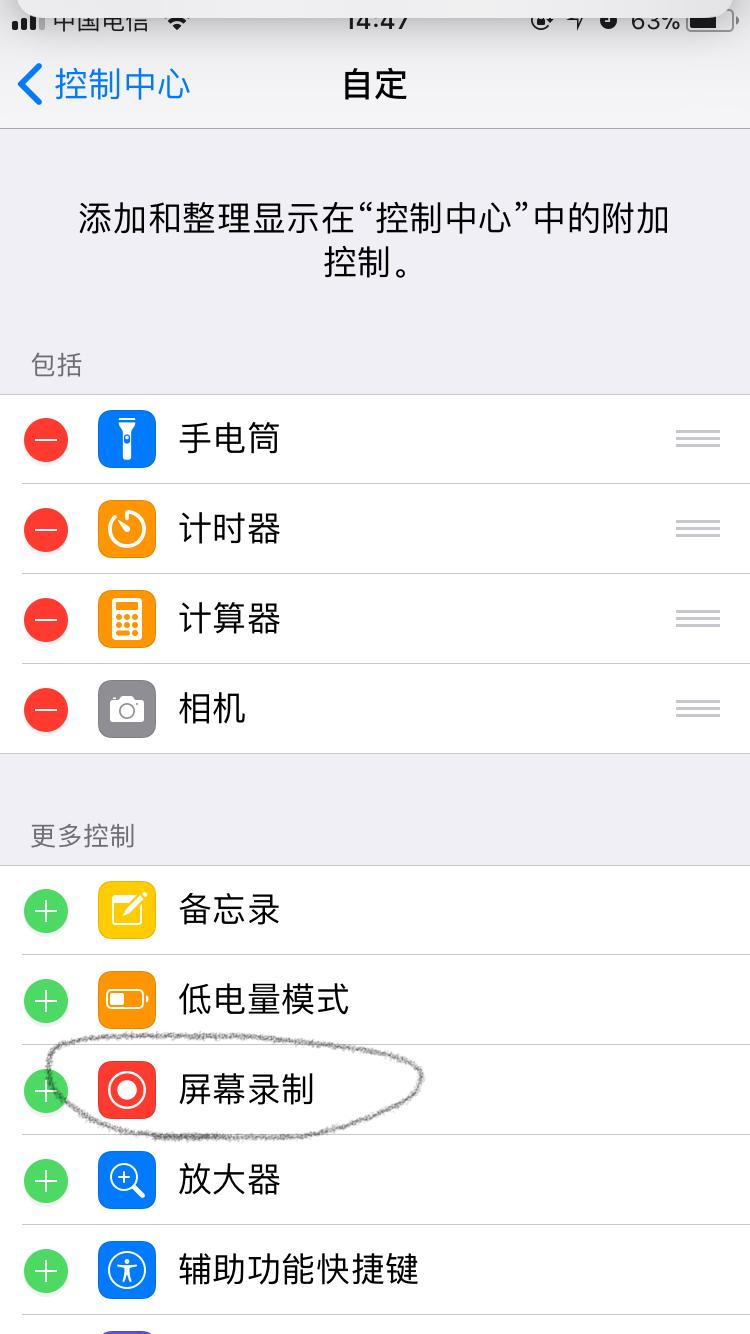Remove 手电筒 from included controls

coord(46,439)
